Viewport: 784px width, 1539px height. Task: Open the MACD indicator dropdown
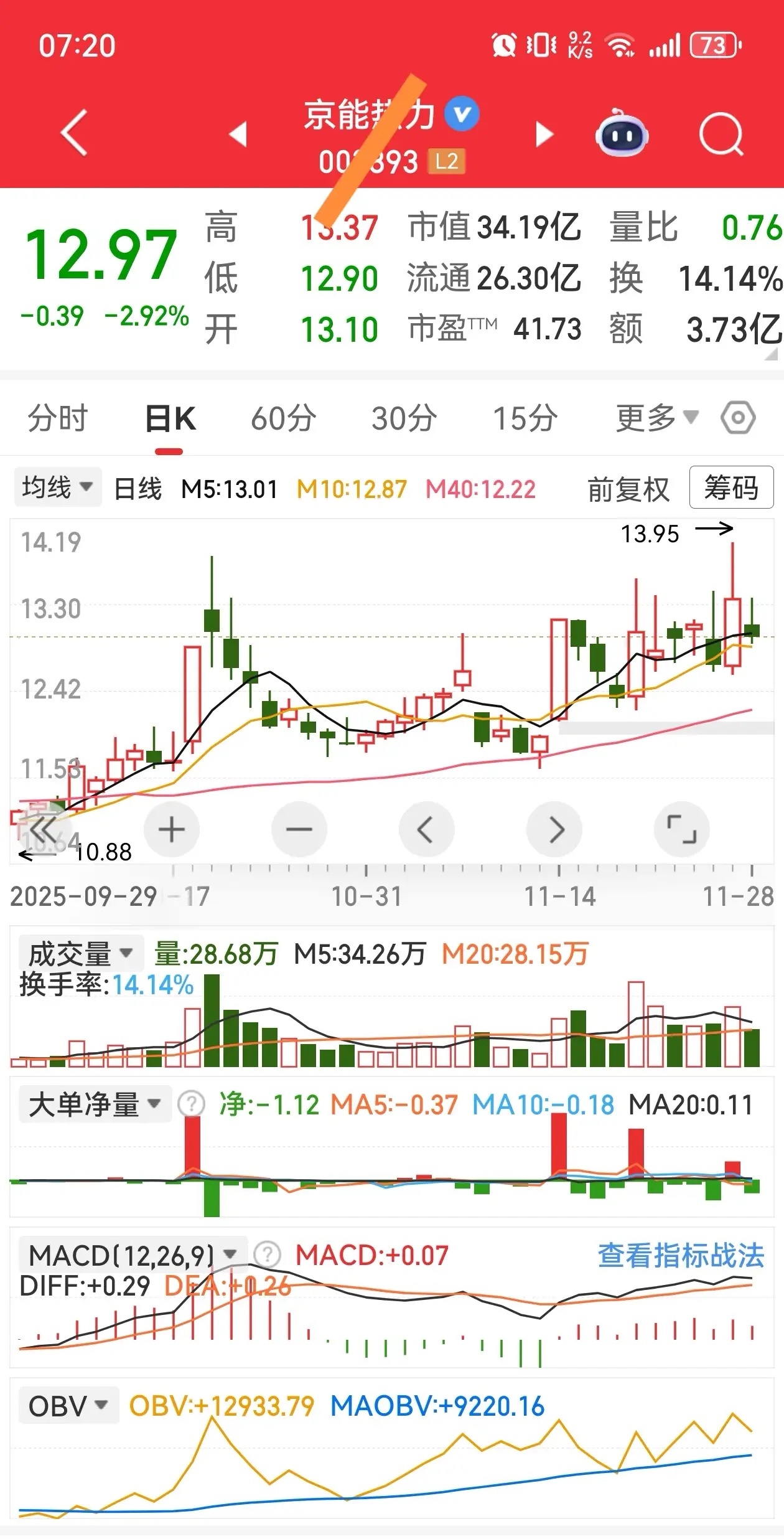click(134, 1255)
